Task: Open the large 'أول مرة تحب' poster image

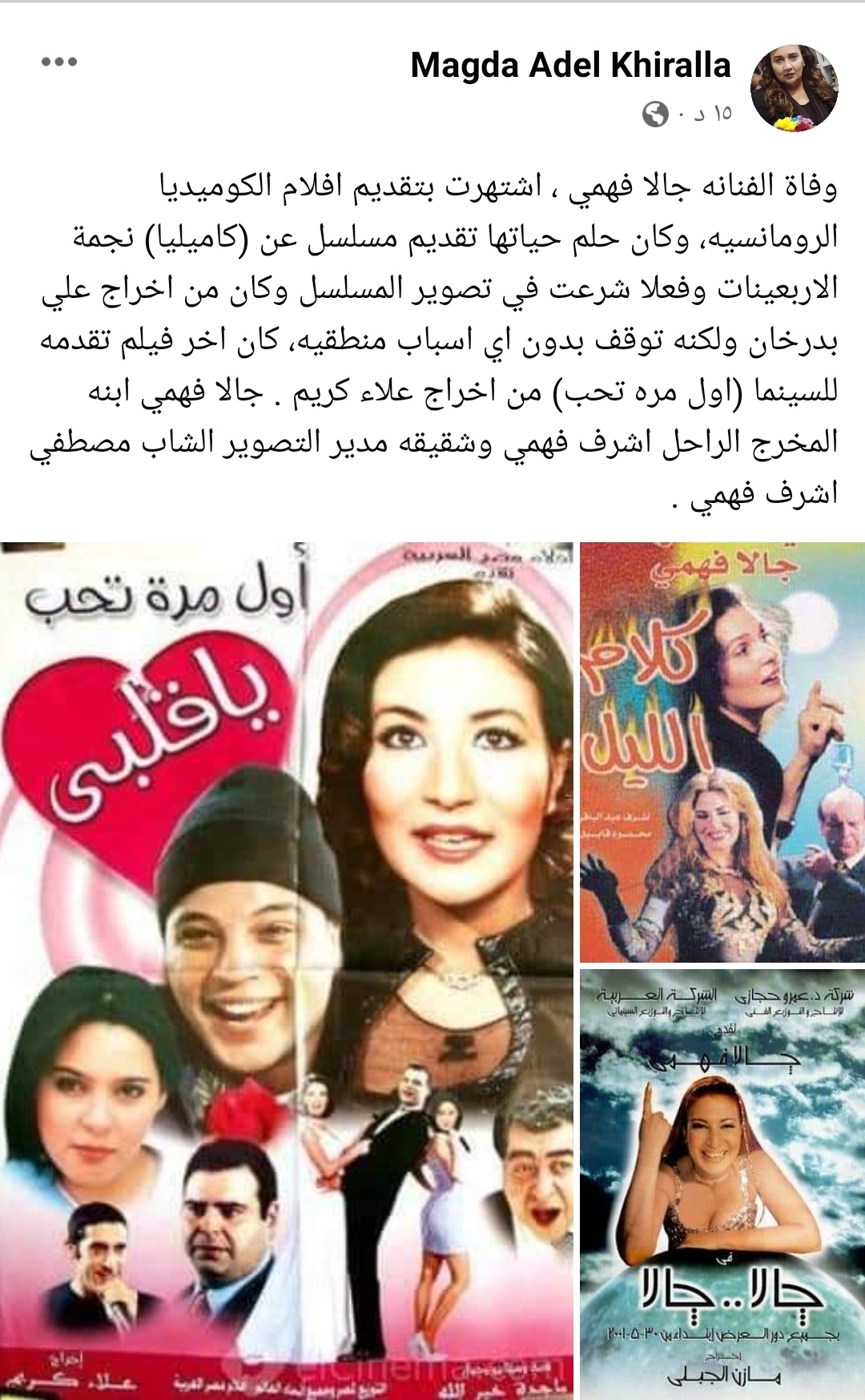Action: pyautogui.click(x=287, y=969)
